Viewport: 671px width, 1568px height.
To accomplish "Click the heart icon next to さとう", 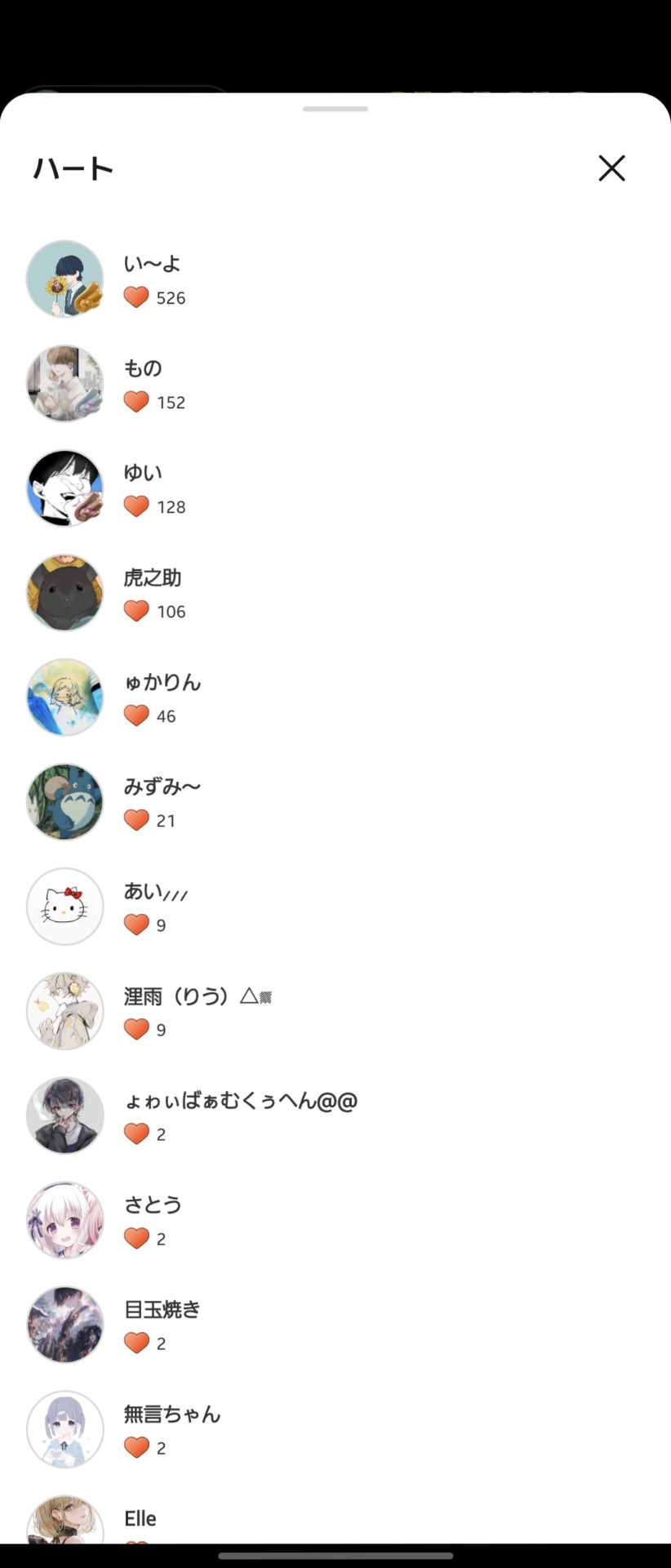I will [136, 1238].
